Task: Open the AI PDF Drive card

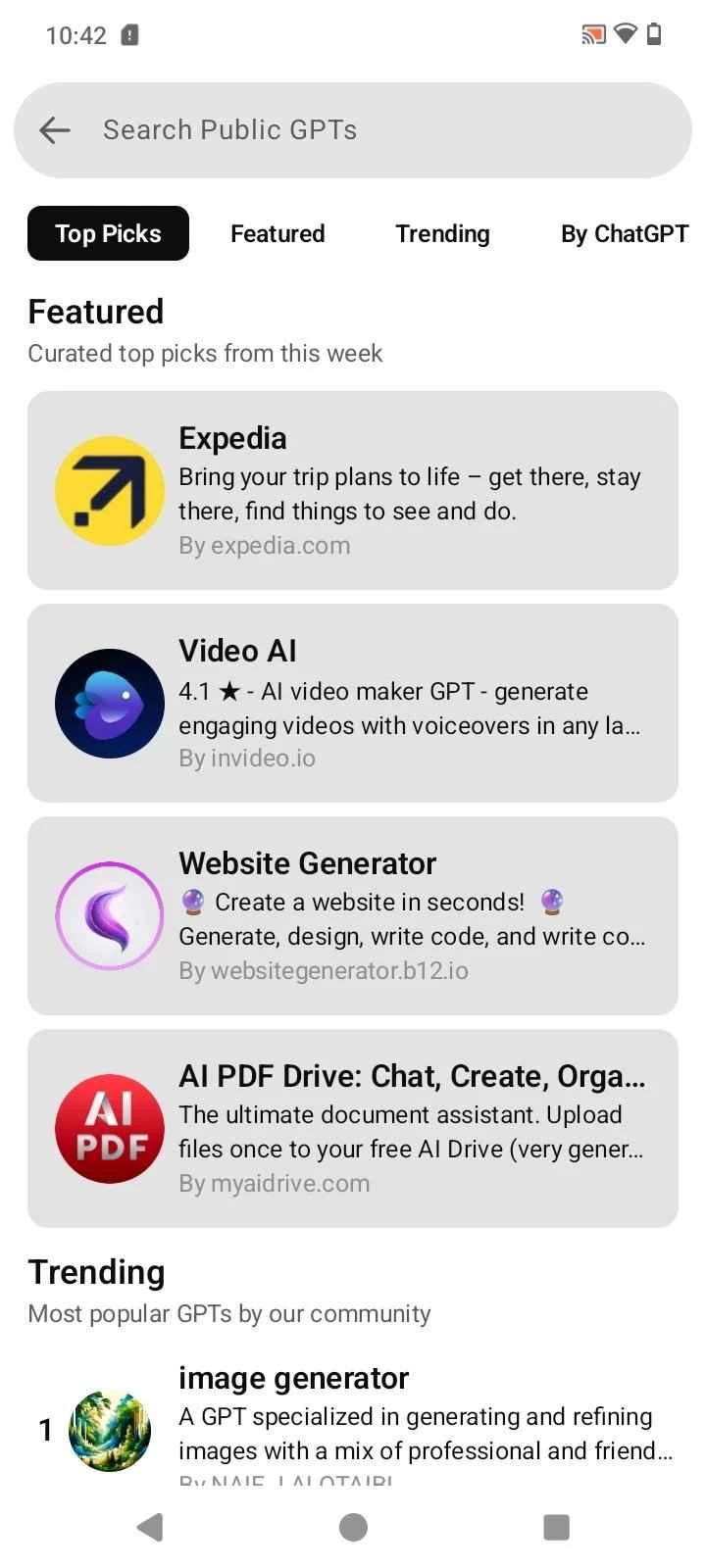Action: [353, 1128]
